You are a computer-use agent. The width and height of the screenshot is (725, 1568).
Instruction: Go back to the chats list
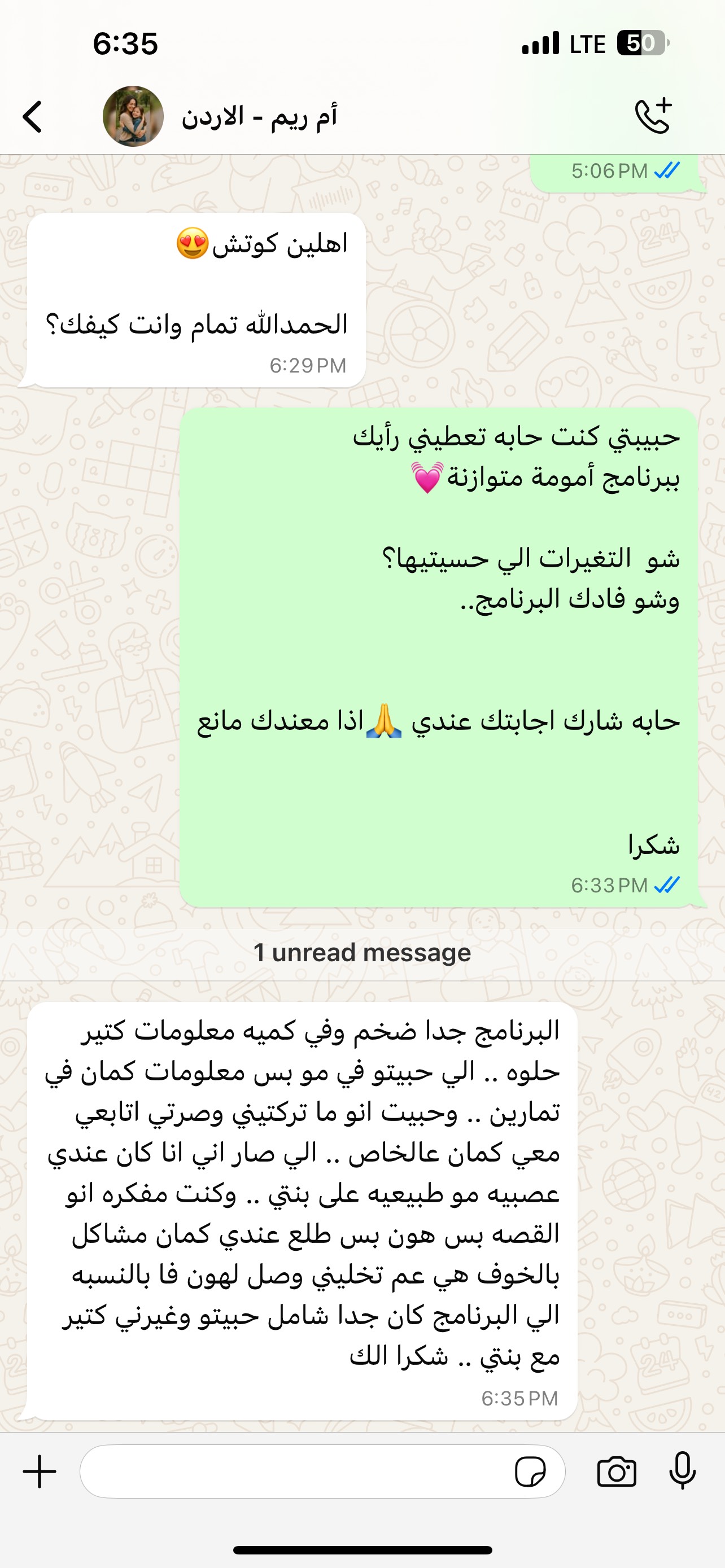pyautogui.click(x=32, y=116)
